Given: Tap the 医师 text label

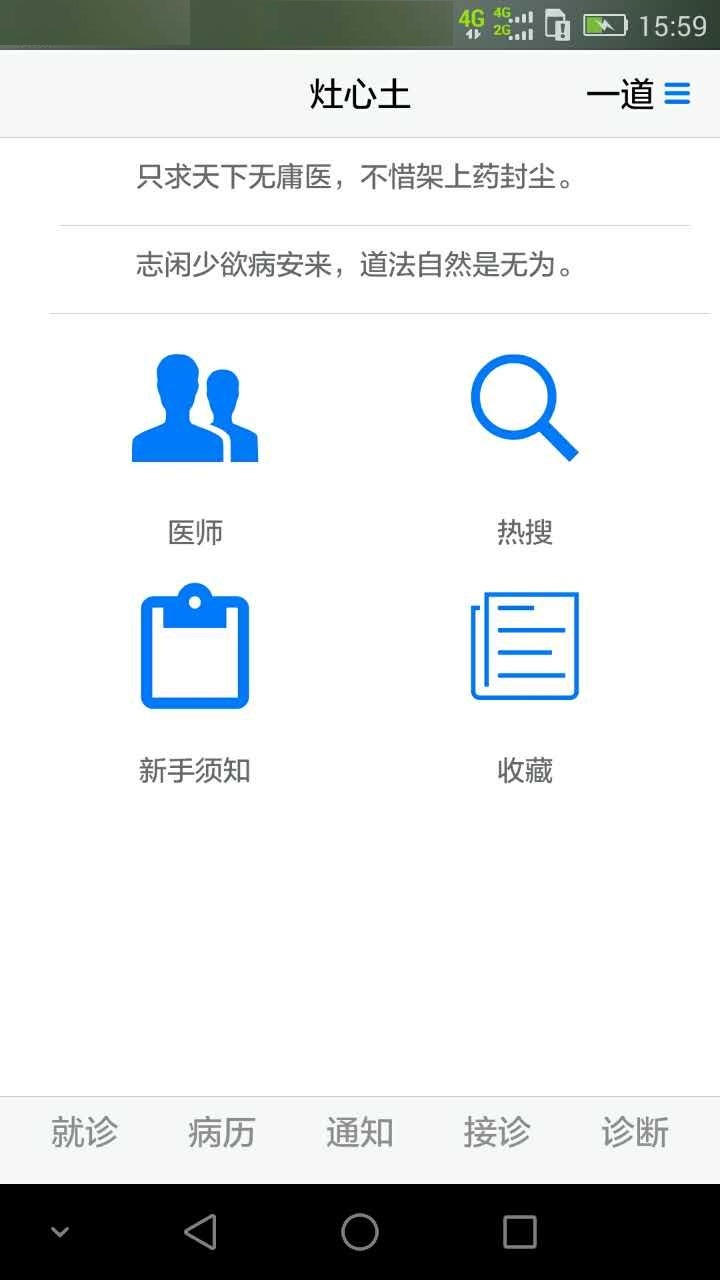Looking at the screenshot, I should [194, 531].
